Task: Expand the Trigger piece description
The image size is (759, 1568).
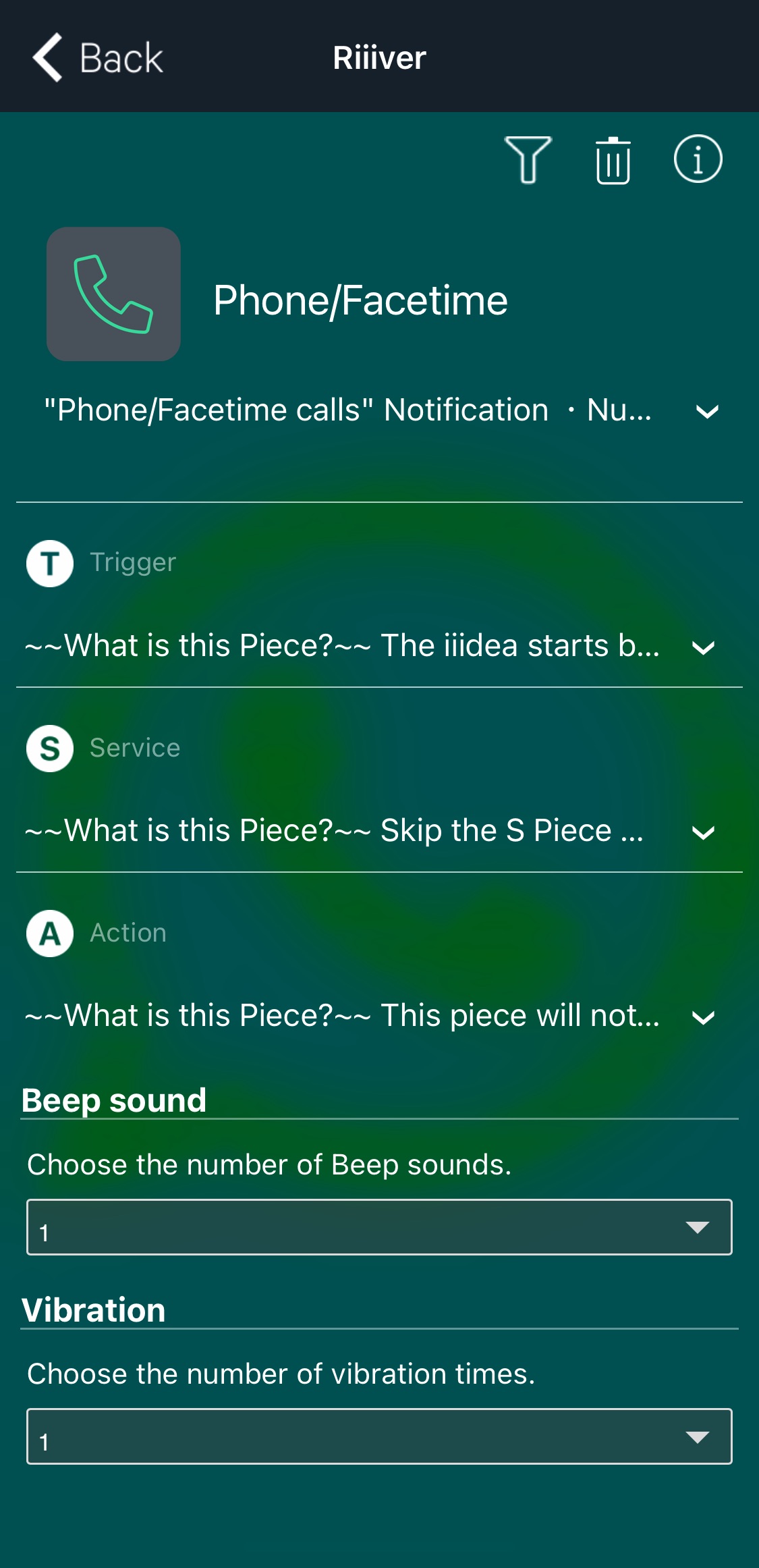Action: tap(703, 648)
